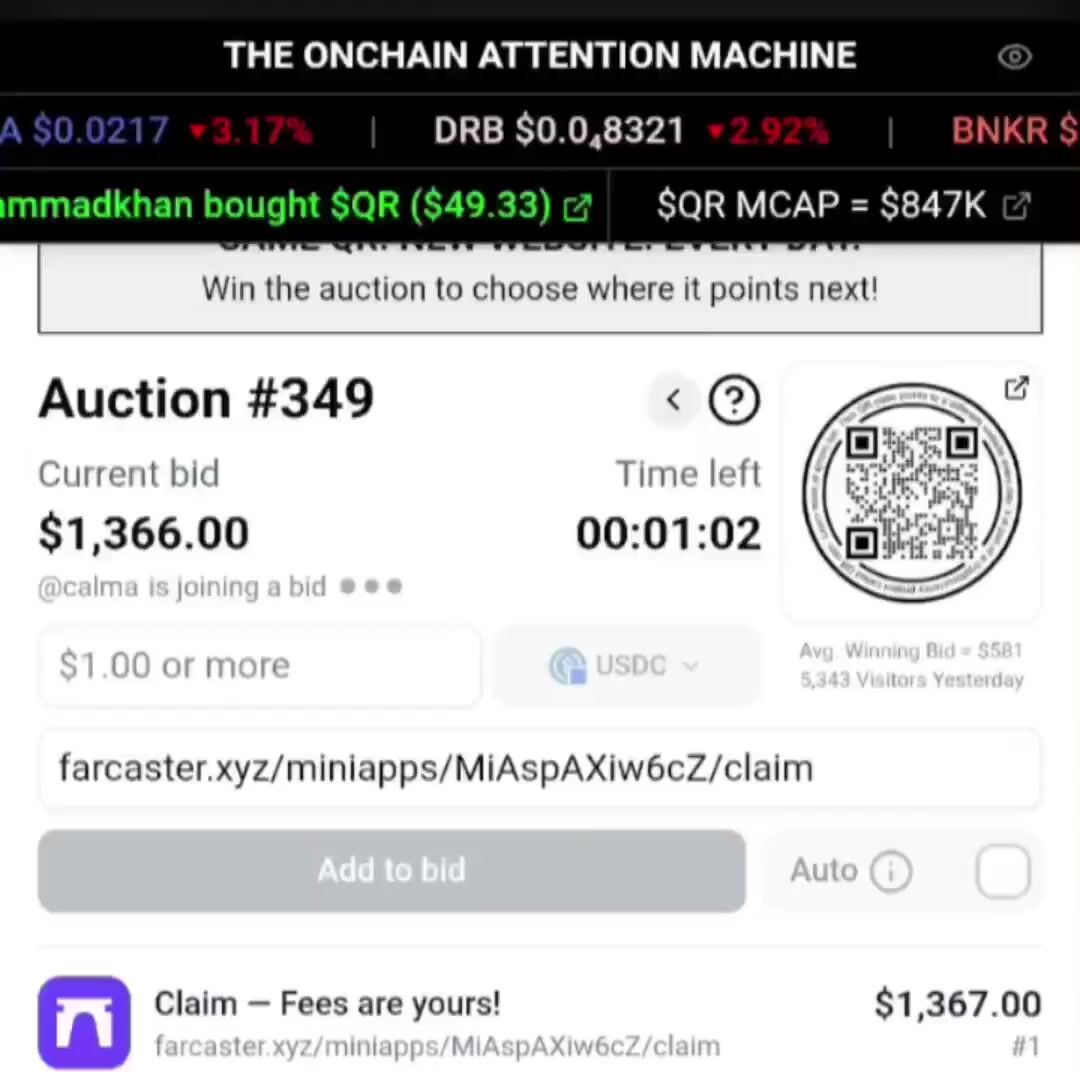Edit the farcaster.xyz URL field
The image size is (1080, 1080).
[538, 768]
